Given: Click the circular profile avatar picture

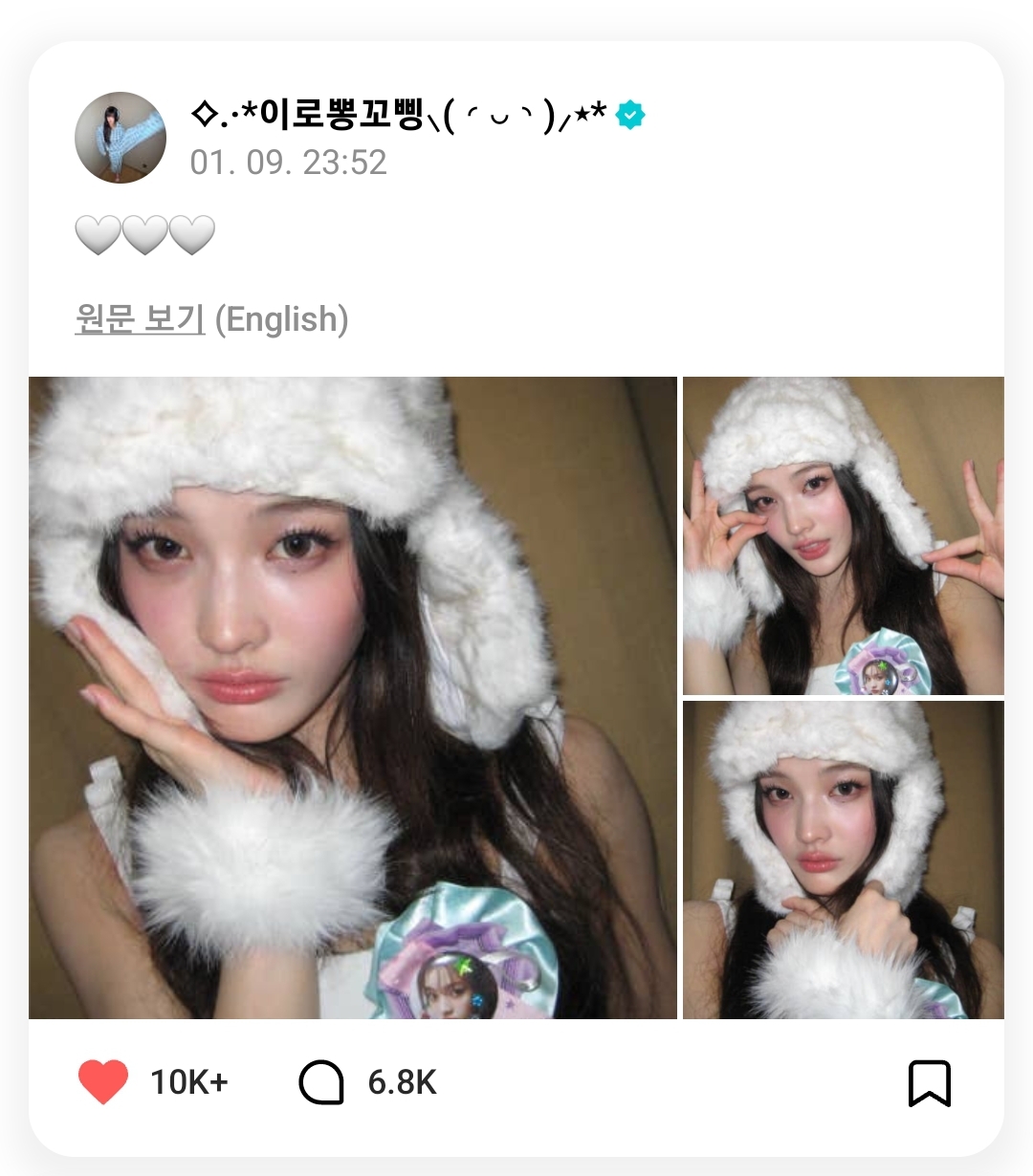Looking at the screenshot, I should pos(121,137).
